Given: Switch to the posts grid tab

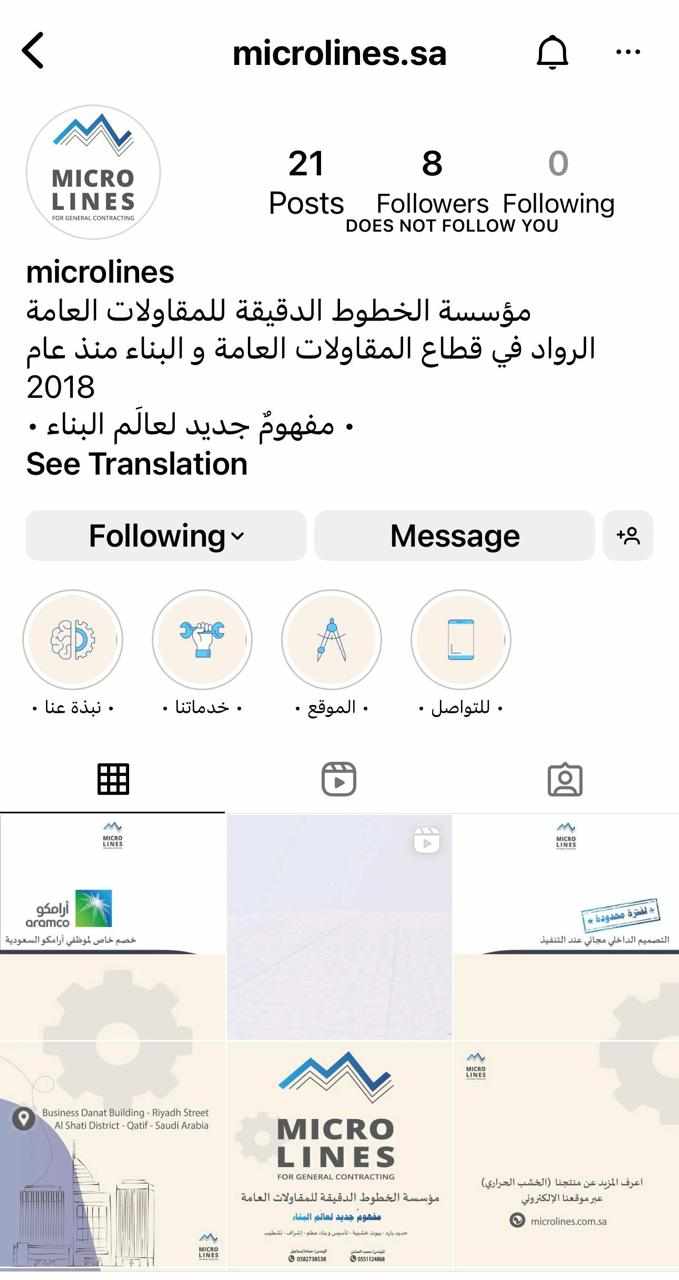Looking at the screenshot, I should pyautogui.click(x=113, y=779).
